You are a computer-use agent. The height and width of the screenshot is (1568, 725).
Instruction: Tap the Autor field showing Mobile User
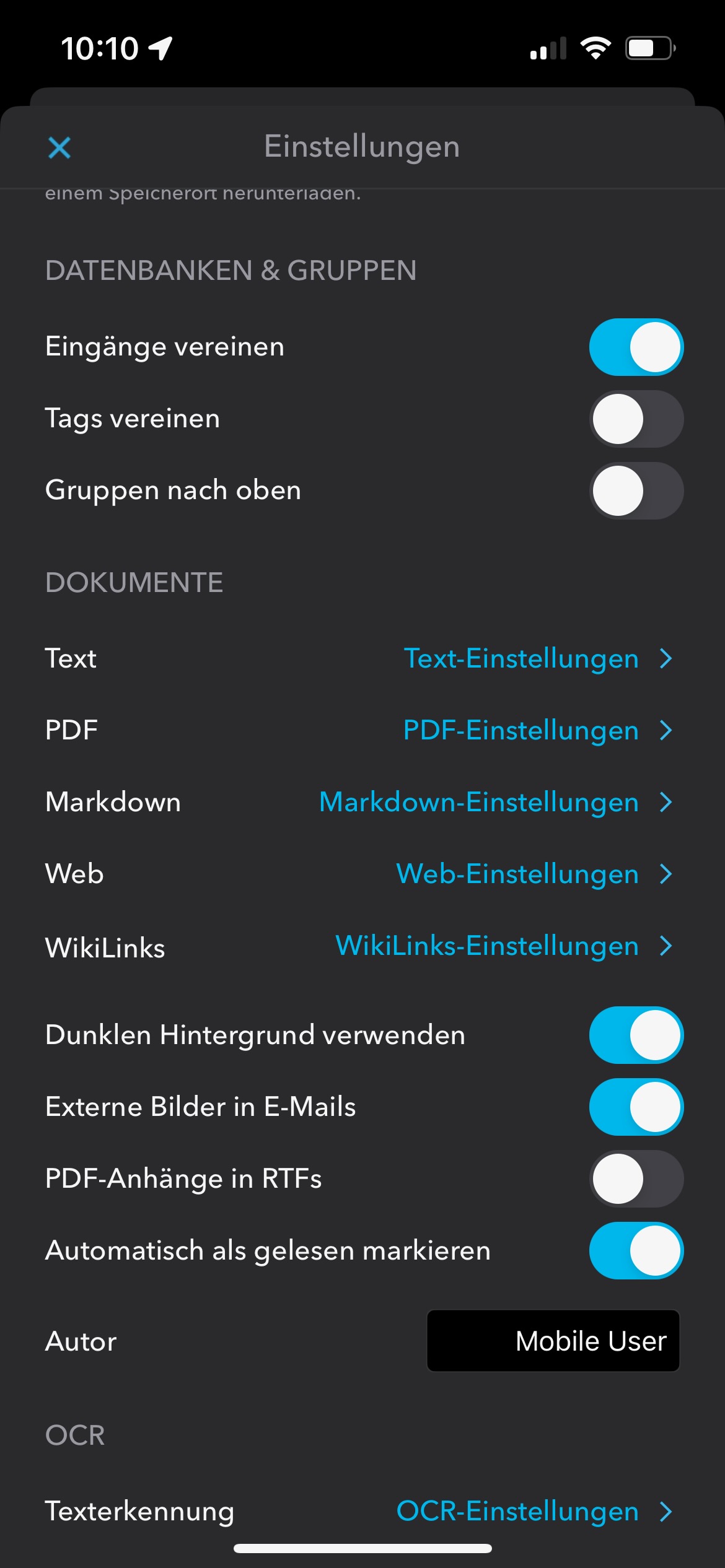coord(553,1341)
